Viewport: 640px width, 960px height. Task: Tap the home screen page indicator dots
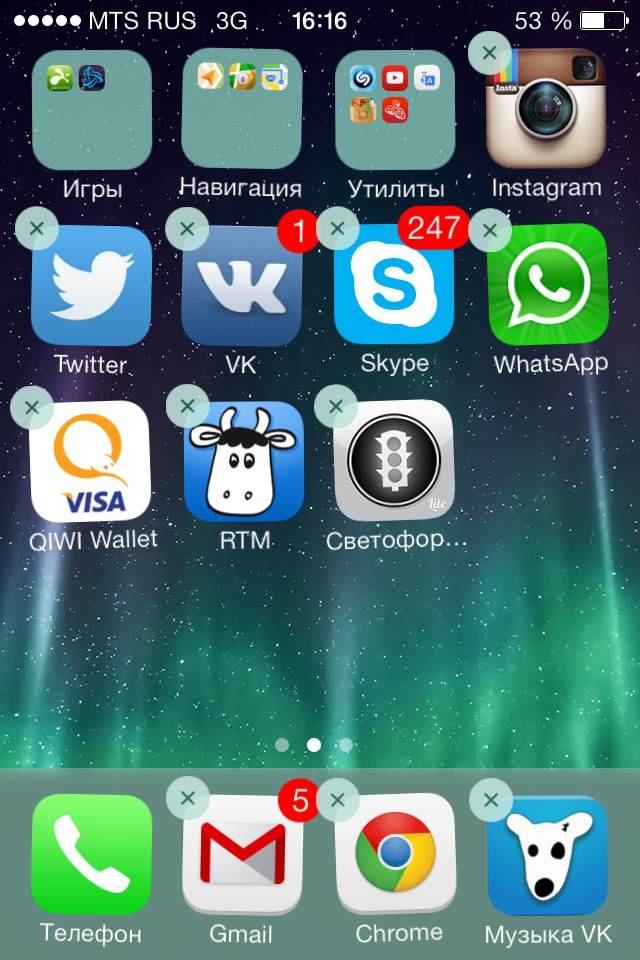coord(314,745)
